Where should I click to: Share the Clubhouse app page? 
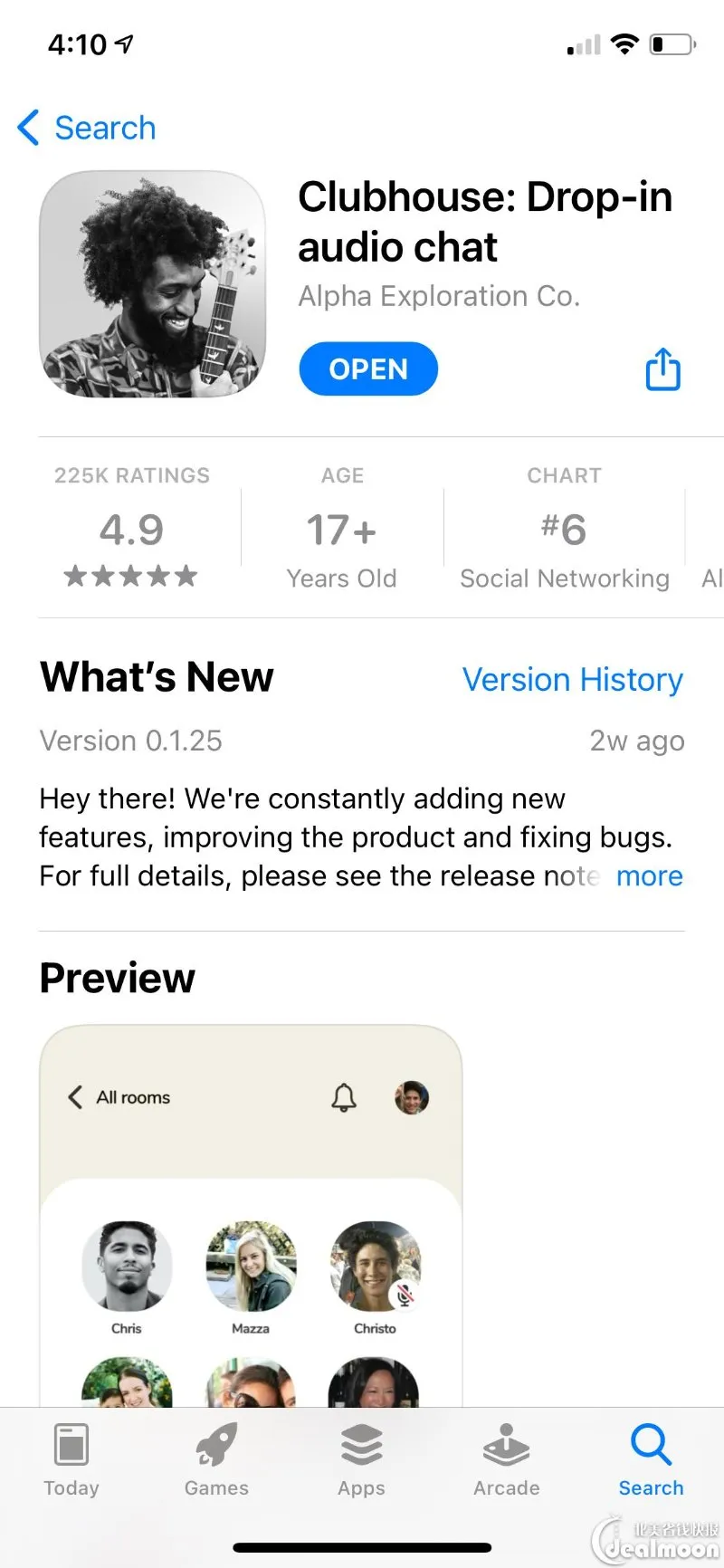(662, 369)
